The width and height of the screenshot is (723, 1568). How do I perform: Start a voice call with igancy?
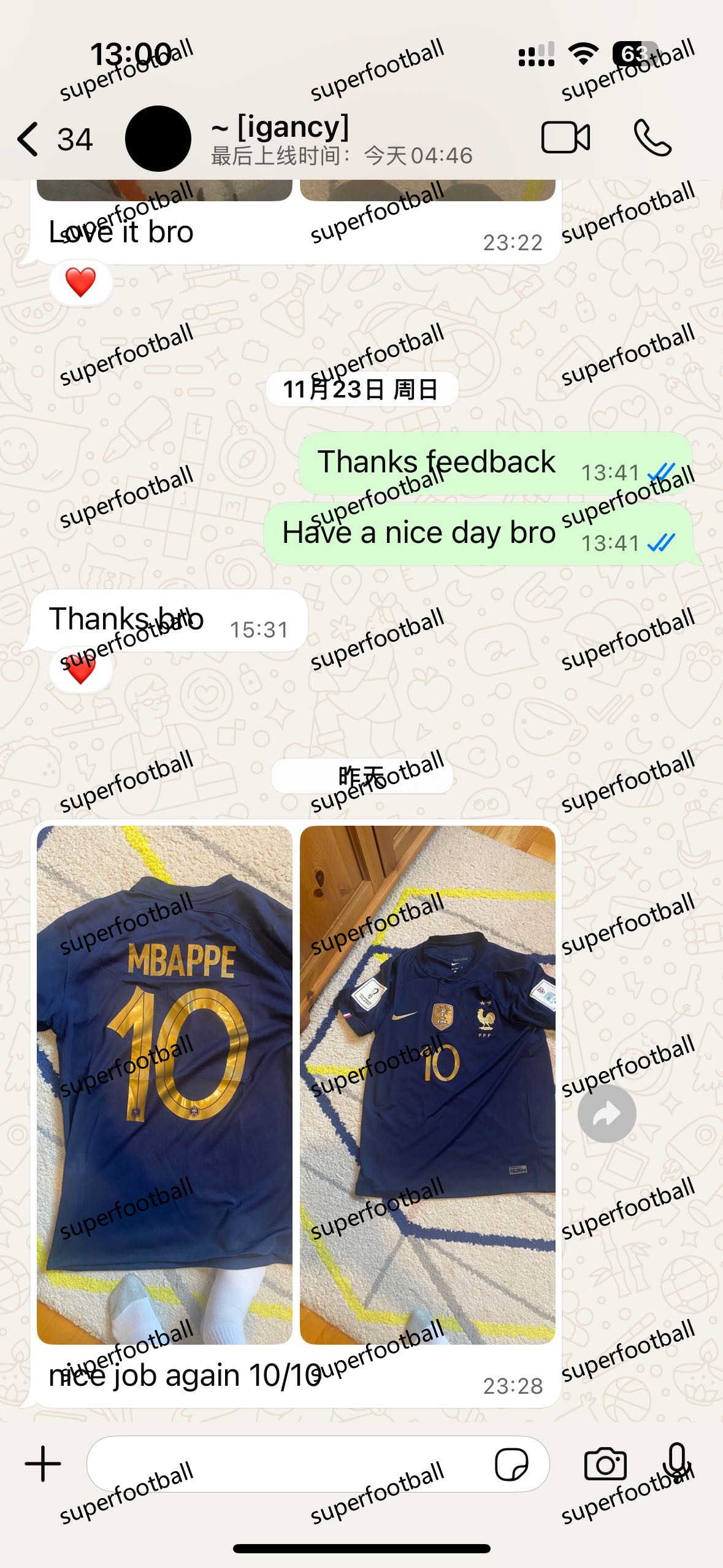pos(652,137)
